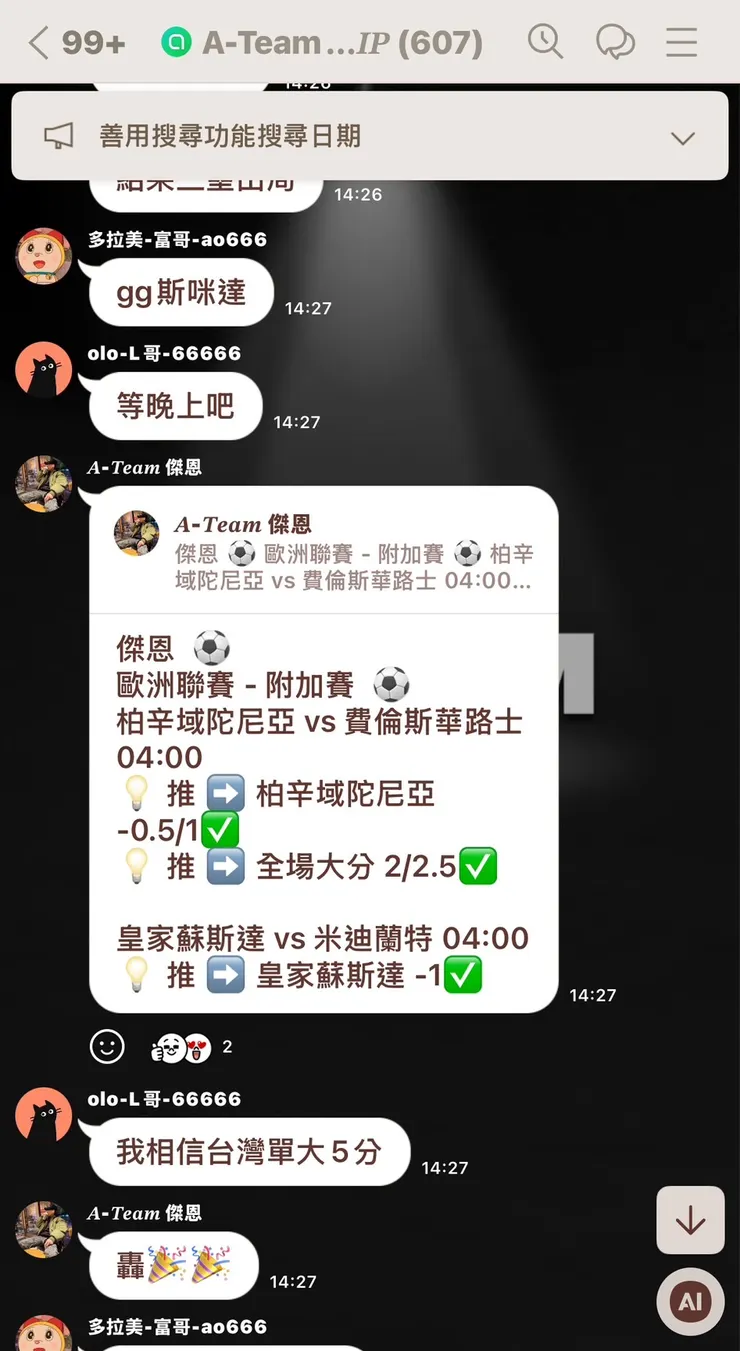The height and width of the screenshot is (1351, 740).
Task: Open the hamburger menu at top right
Action: (682, 42)
